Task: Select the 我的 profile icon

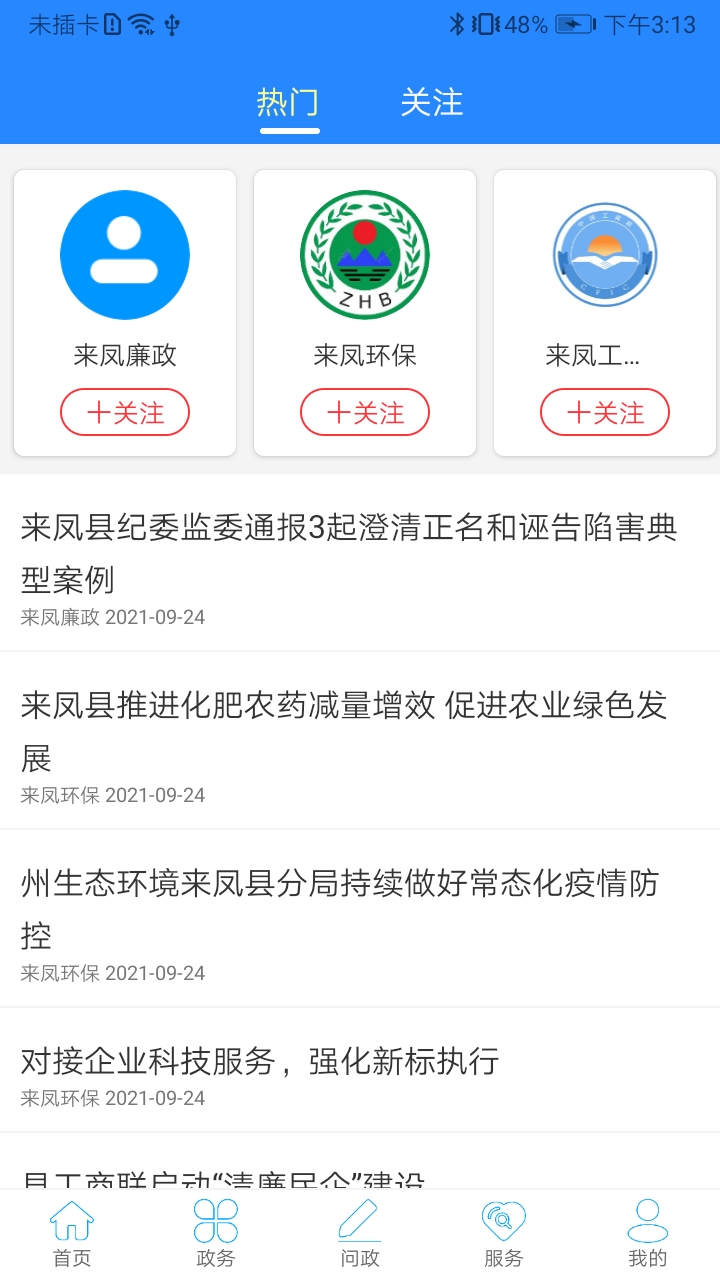Action: [647, 1230]
